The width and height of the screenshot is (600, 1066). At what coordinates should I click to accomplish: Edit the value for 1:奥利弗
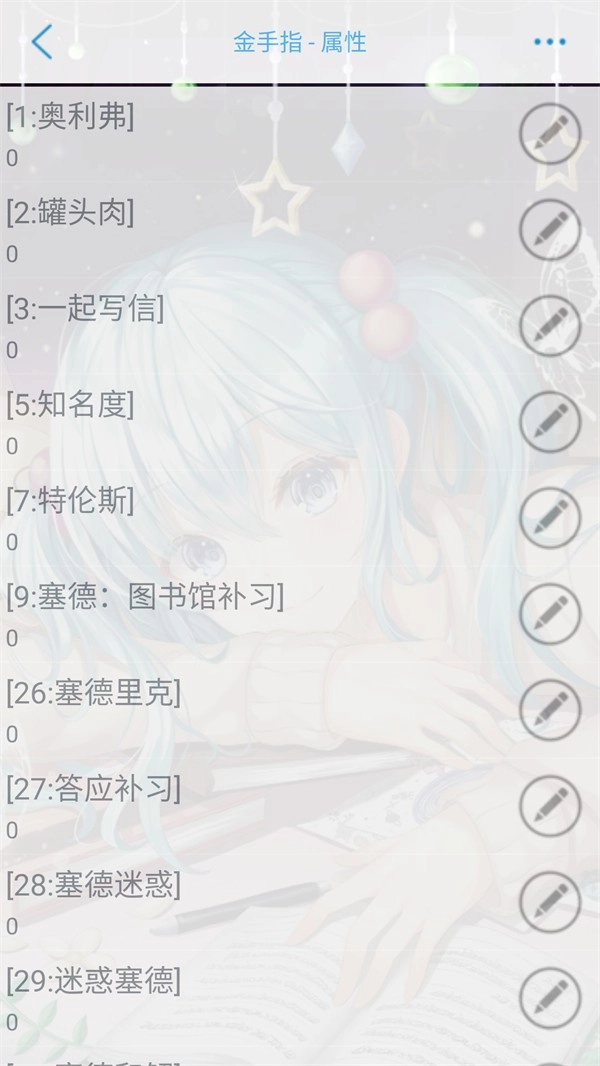550,134
